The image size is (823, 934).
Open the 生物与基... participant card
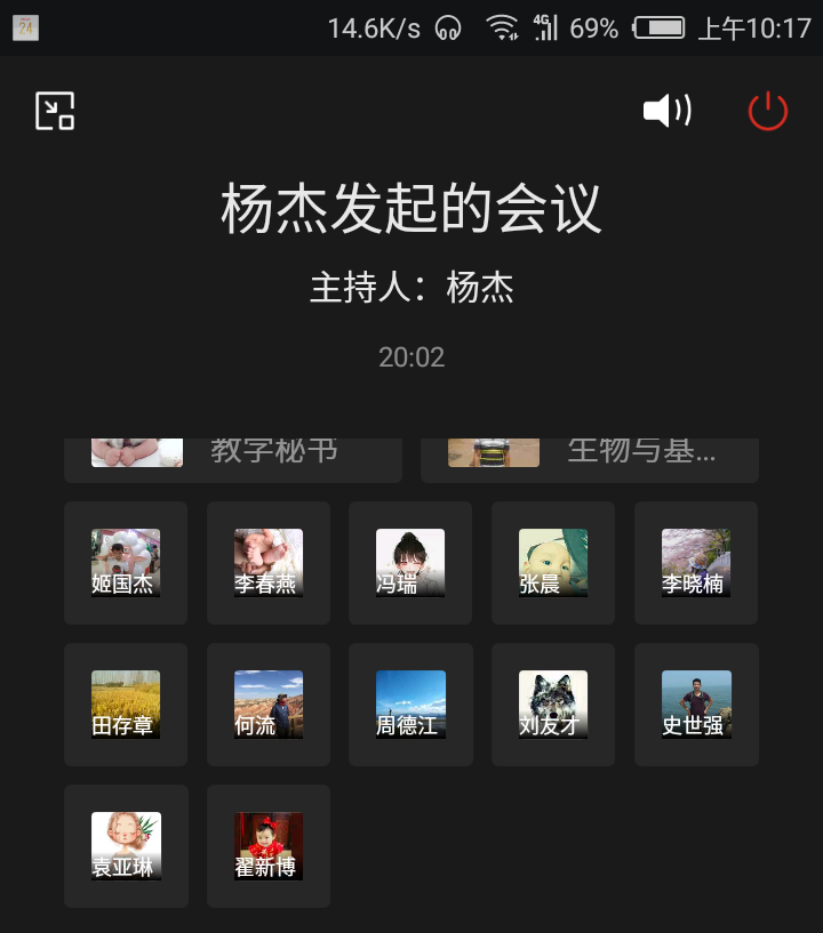click(x=589, y=458)
